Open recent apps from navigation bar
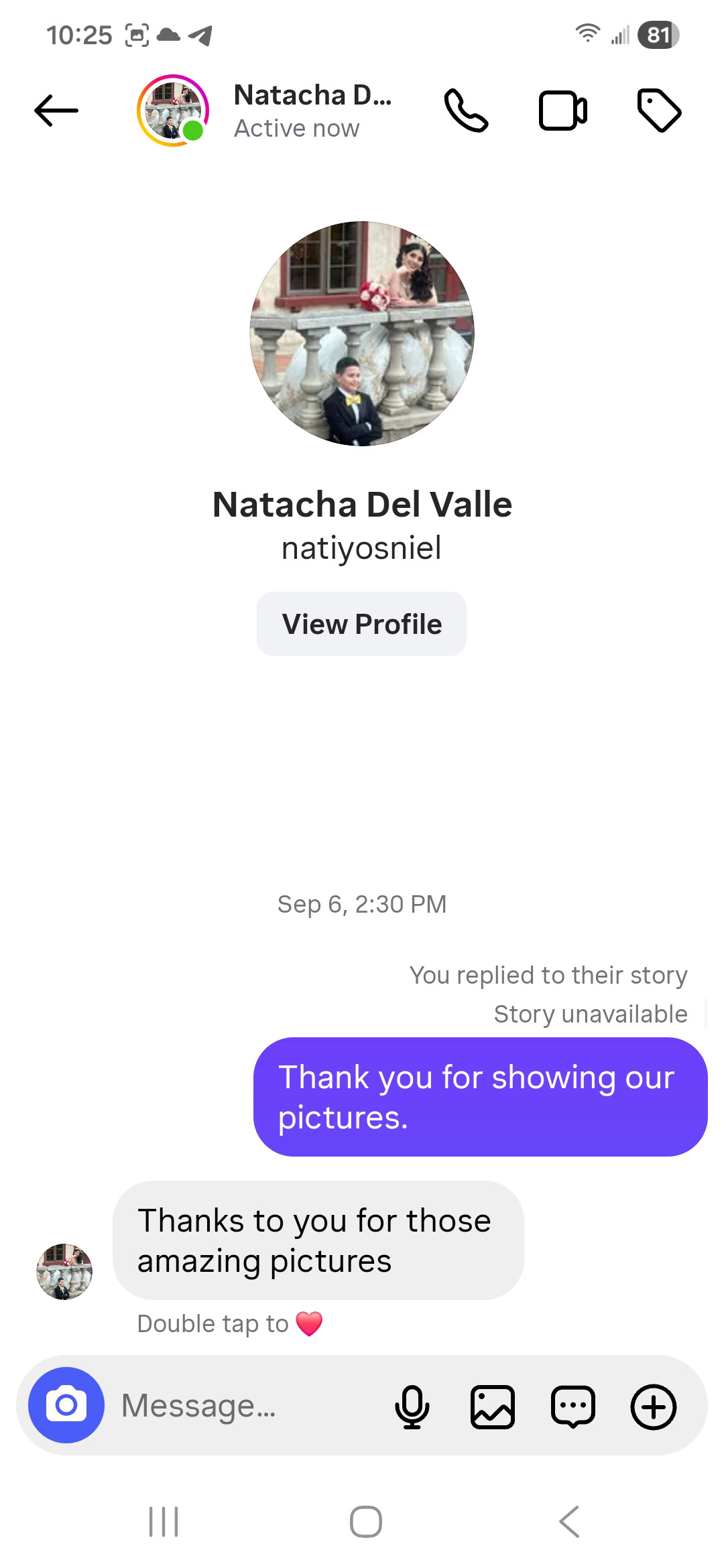The width and height of the screenshot is (724, 1568). [164, 1521]
